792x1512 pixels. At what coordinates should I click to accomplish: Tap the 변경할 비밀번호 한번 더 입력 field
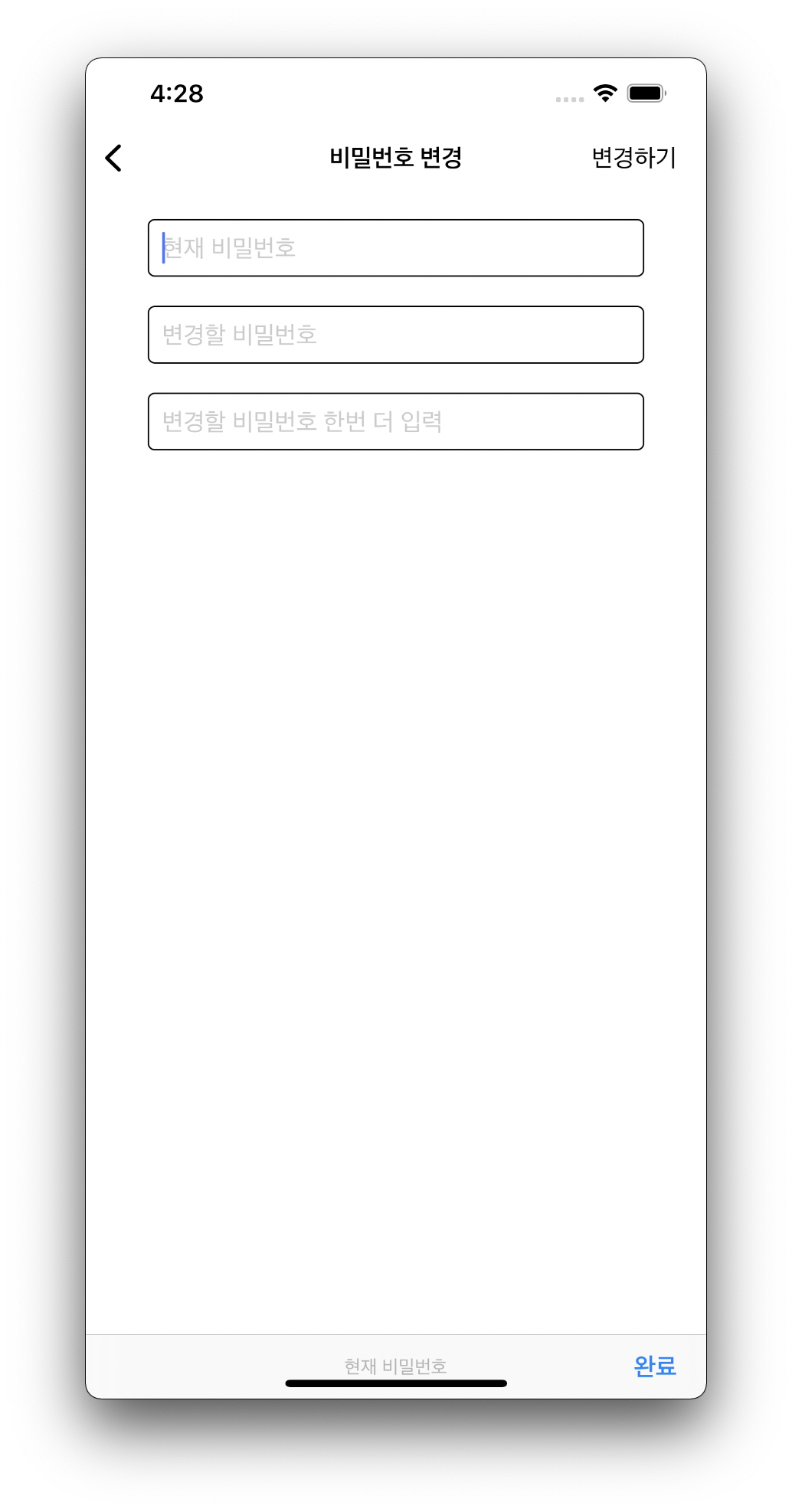tap(395, 421)
